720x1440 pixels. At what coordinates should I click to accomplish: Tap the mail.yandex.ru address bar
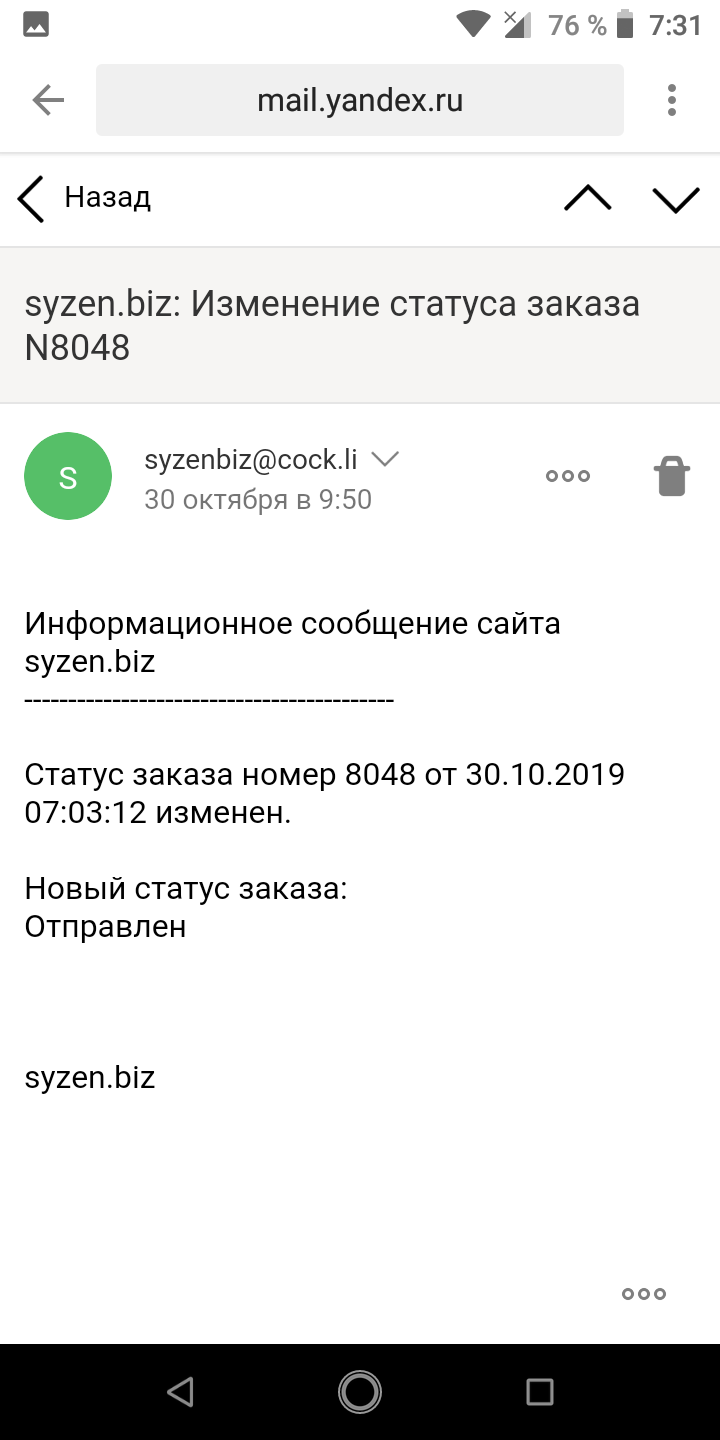pyautogui.click(x=360, y=100)
